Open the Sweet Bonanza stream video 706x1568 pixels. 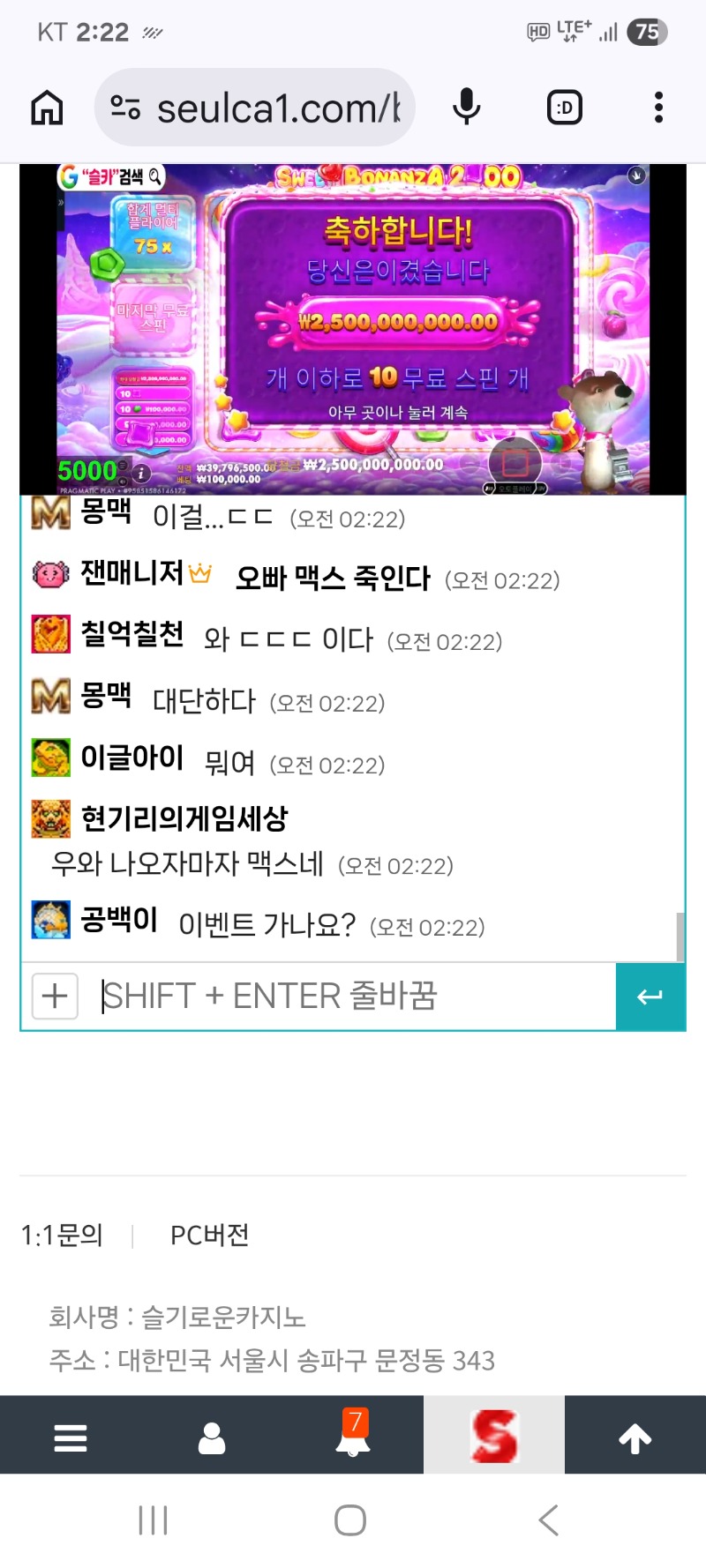pyautogui.click(x=353, y=329)
